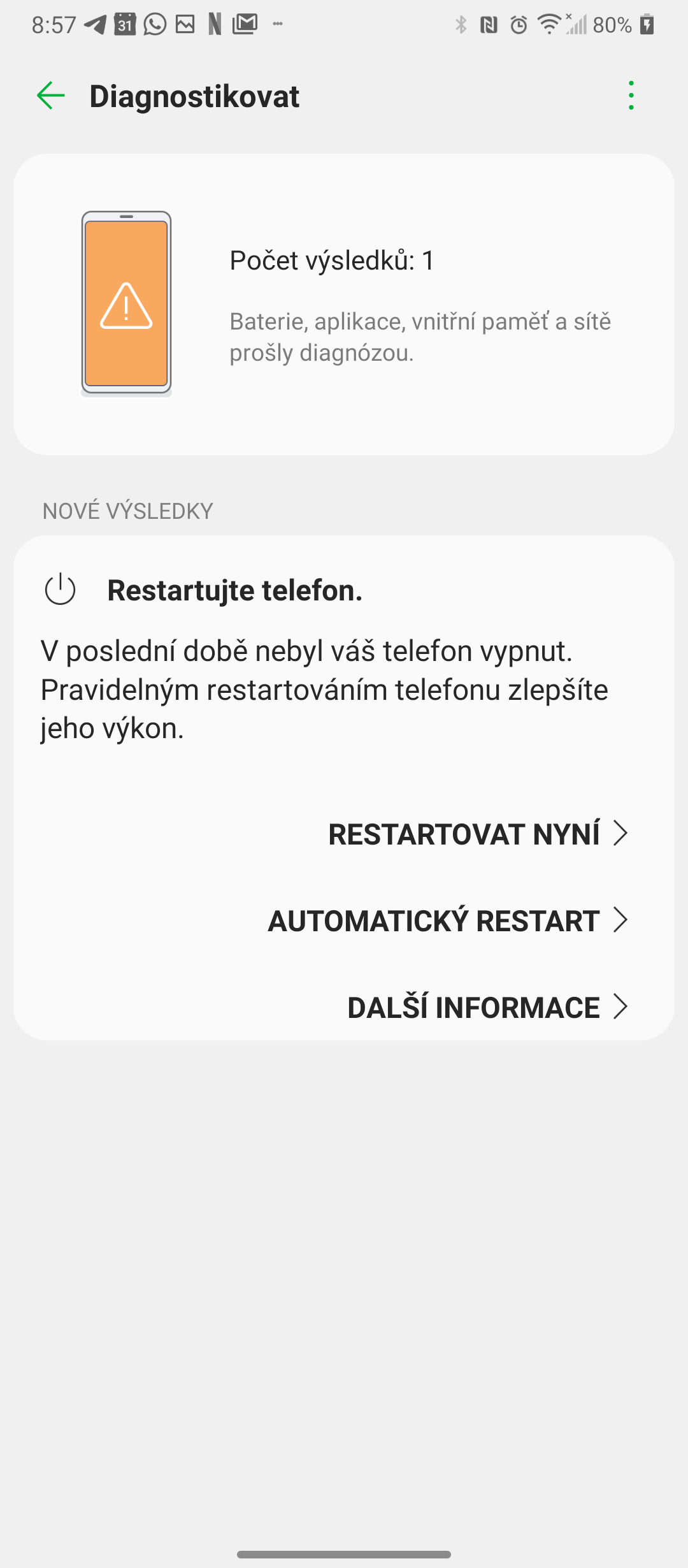Open DALŠÍ INFORMACE for more details
The height and width of the screenshot is (1568, 688).
(487, 1007)
